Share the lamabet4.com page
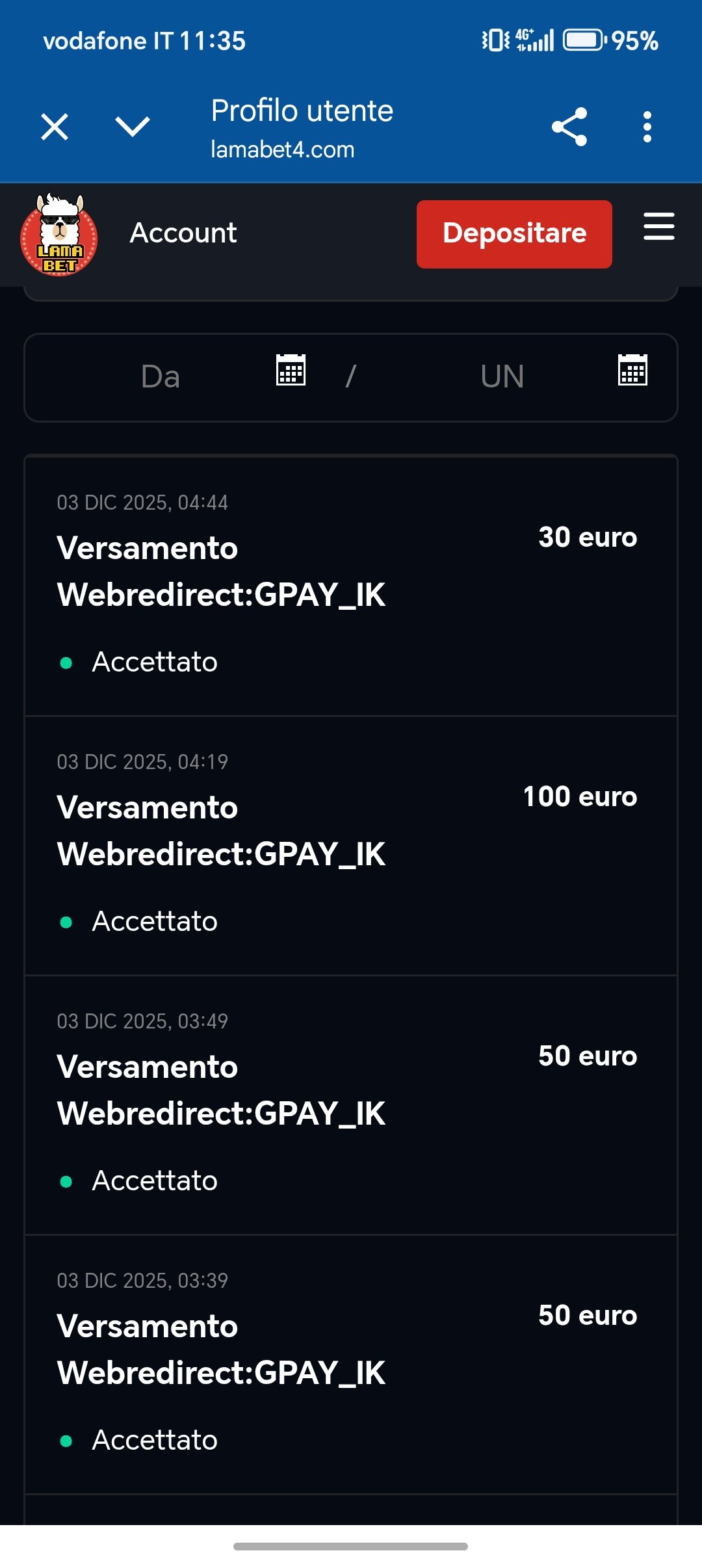Screen dimensions: 702x1568 569,127
